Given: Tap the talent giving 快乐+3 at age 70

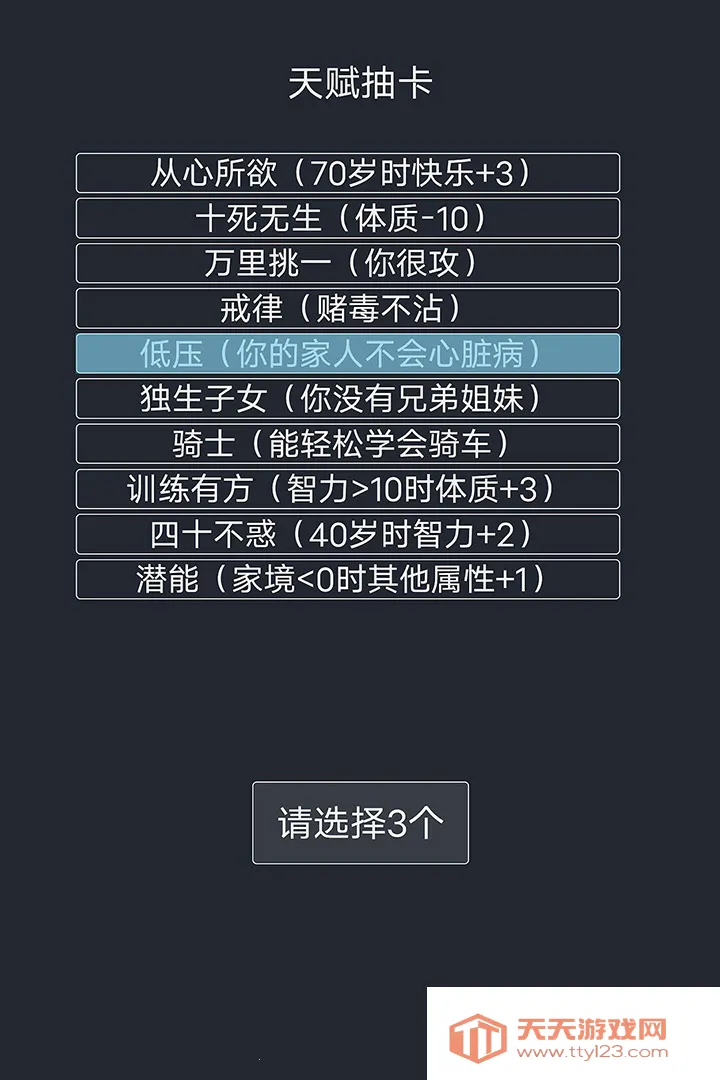Looking at the screenshot, I should [x=348, y=172].
